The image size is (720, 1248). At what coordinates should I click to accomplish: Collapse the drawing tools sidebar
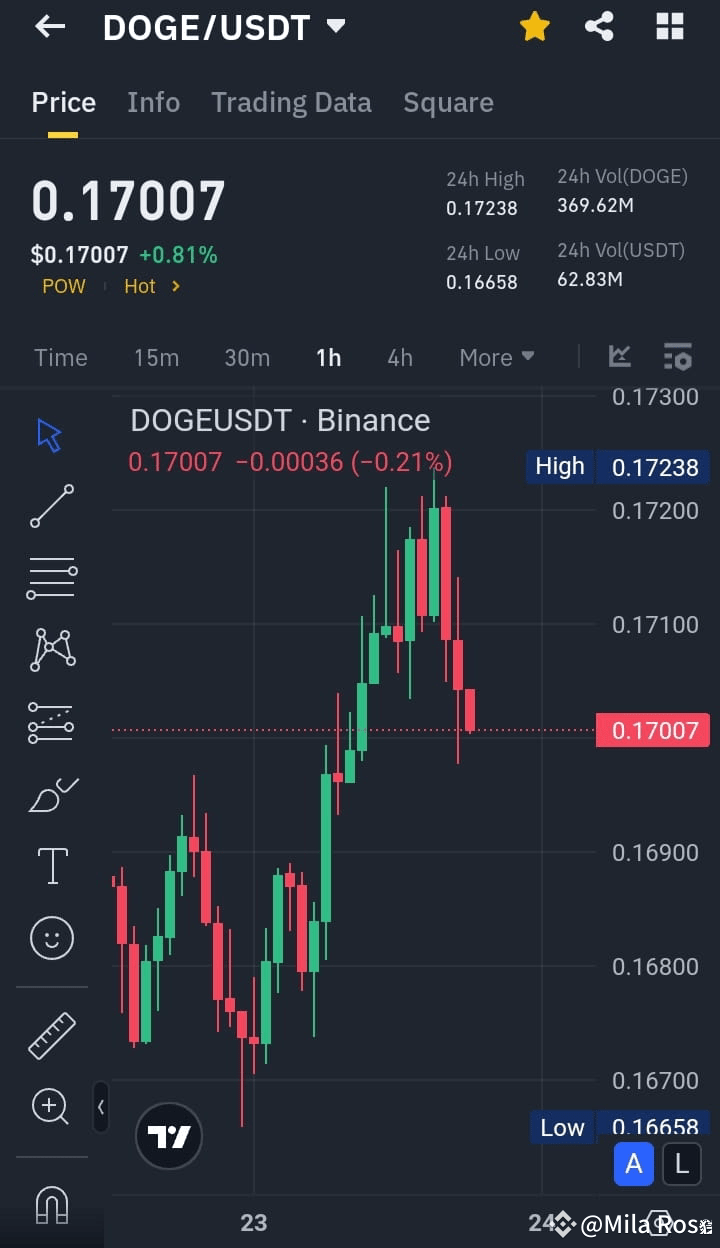pyautogui.click(x=100, y=1108)
